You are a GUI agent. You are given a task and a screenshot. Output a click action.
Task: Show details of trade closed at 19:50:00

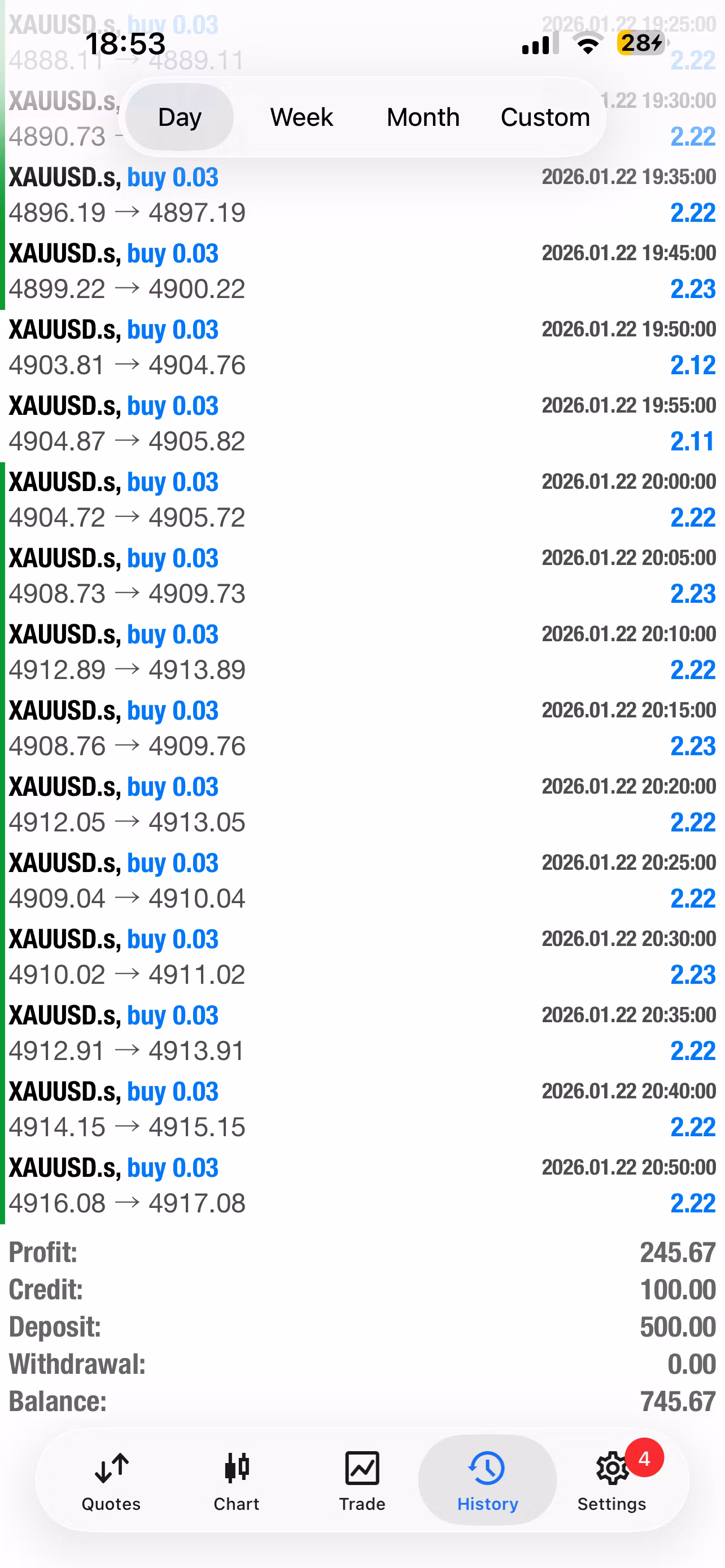[x=362, y=347]
